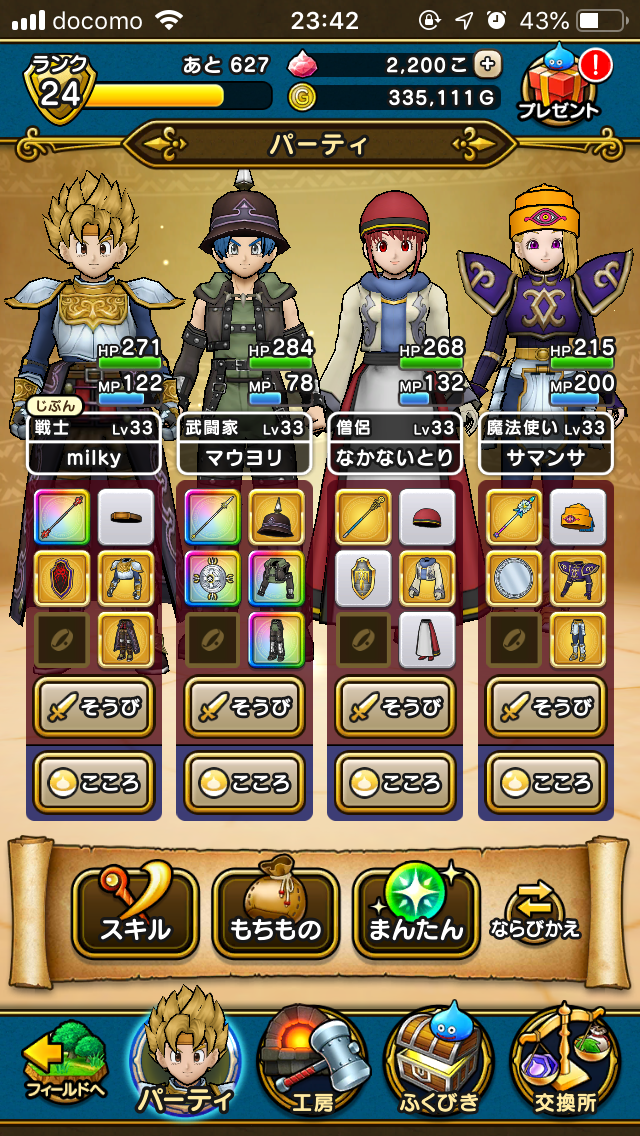Tap ならびかえ to reorder party
This screenshot has width=640, height=1136.
[x=536, y=914]
